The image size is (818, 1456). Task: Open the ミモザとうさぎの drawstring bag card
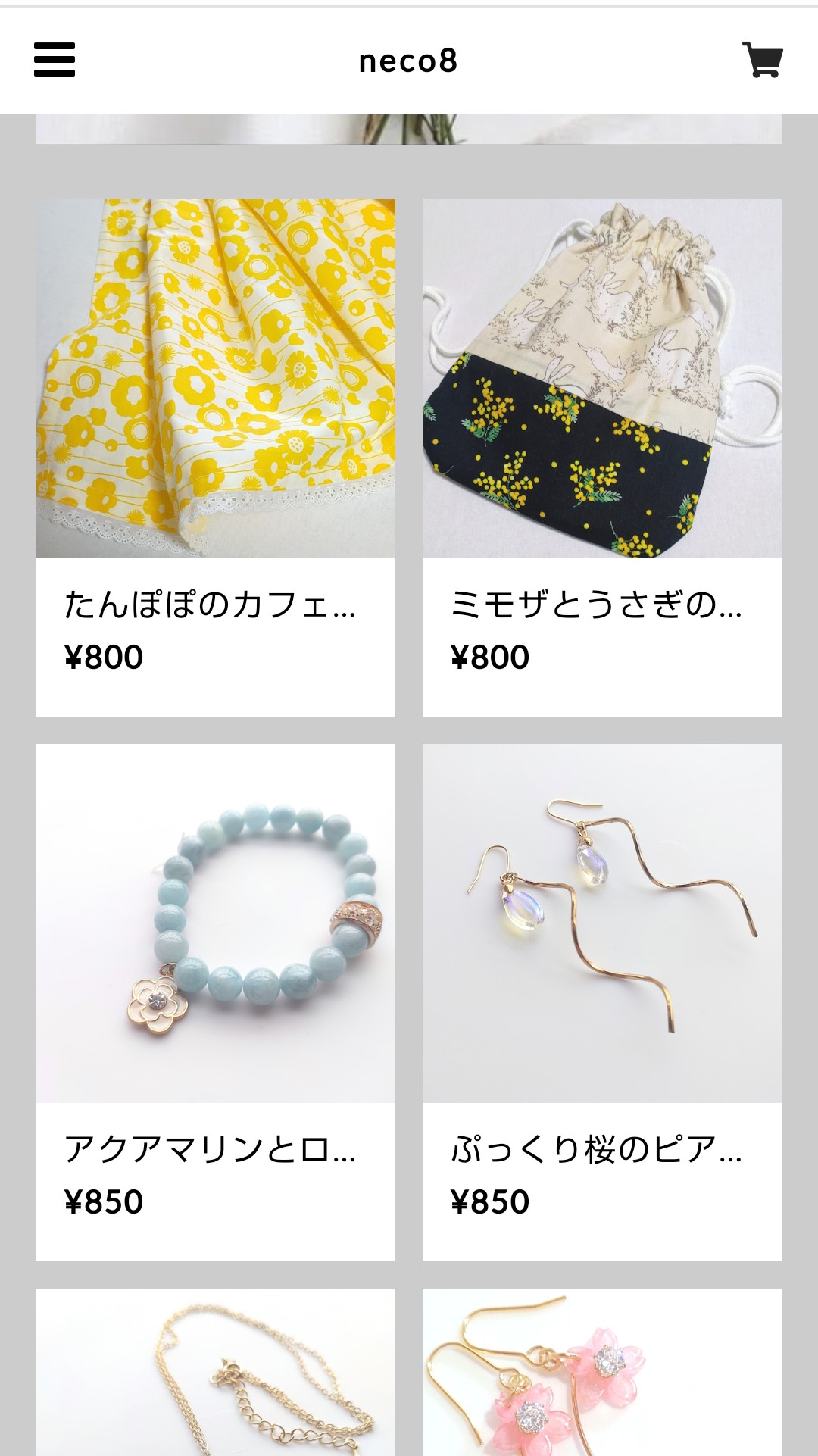(x=602, y=458)
